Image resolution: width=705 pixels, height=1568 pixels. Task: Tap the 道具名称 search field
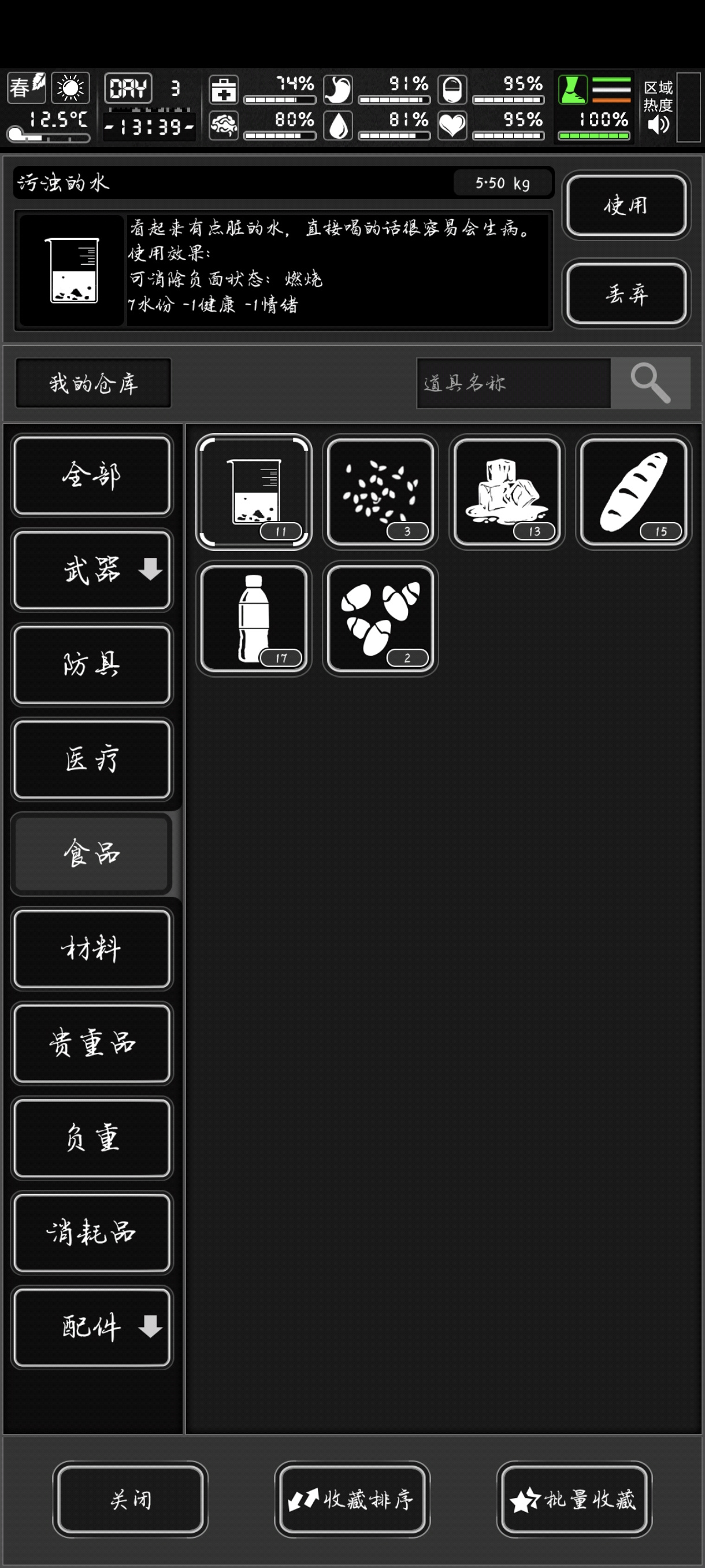pyautogui.click(x=513, y=383)
